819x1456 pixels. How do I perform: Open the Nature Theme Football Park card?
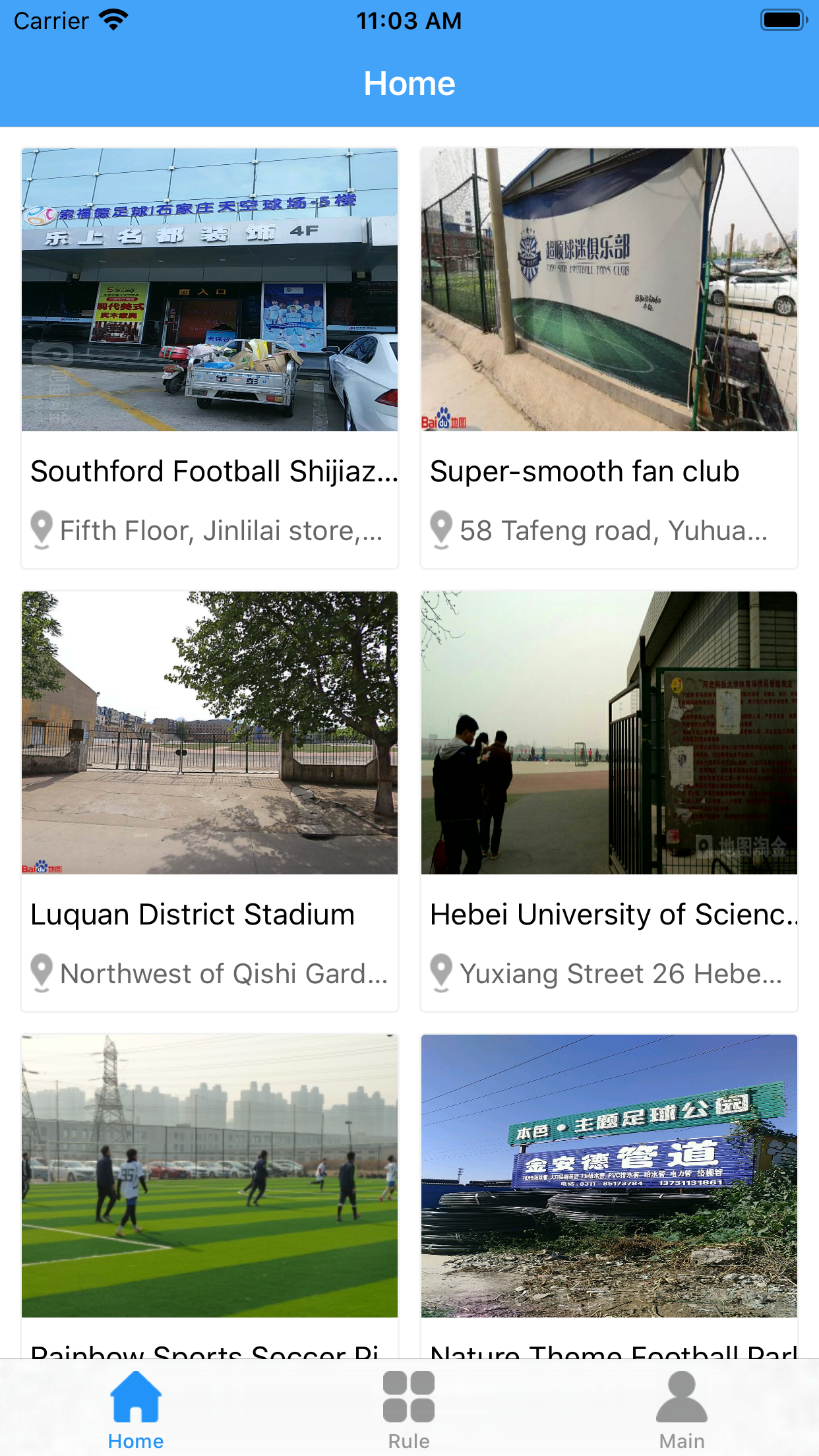pyautogui.click(x=609, y=1187)
